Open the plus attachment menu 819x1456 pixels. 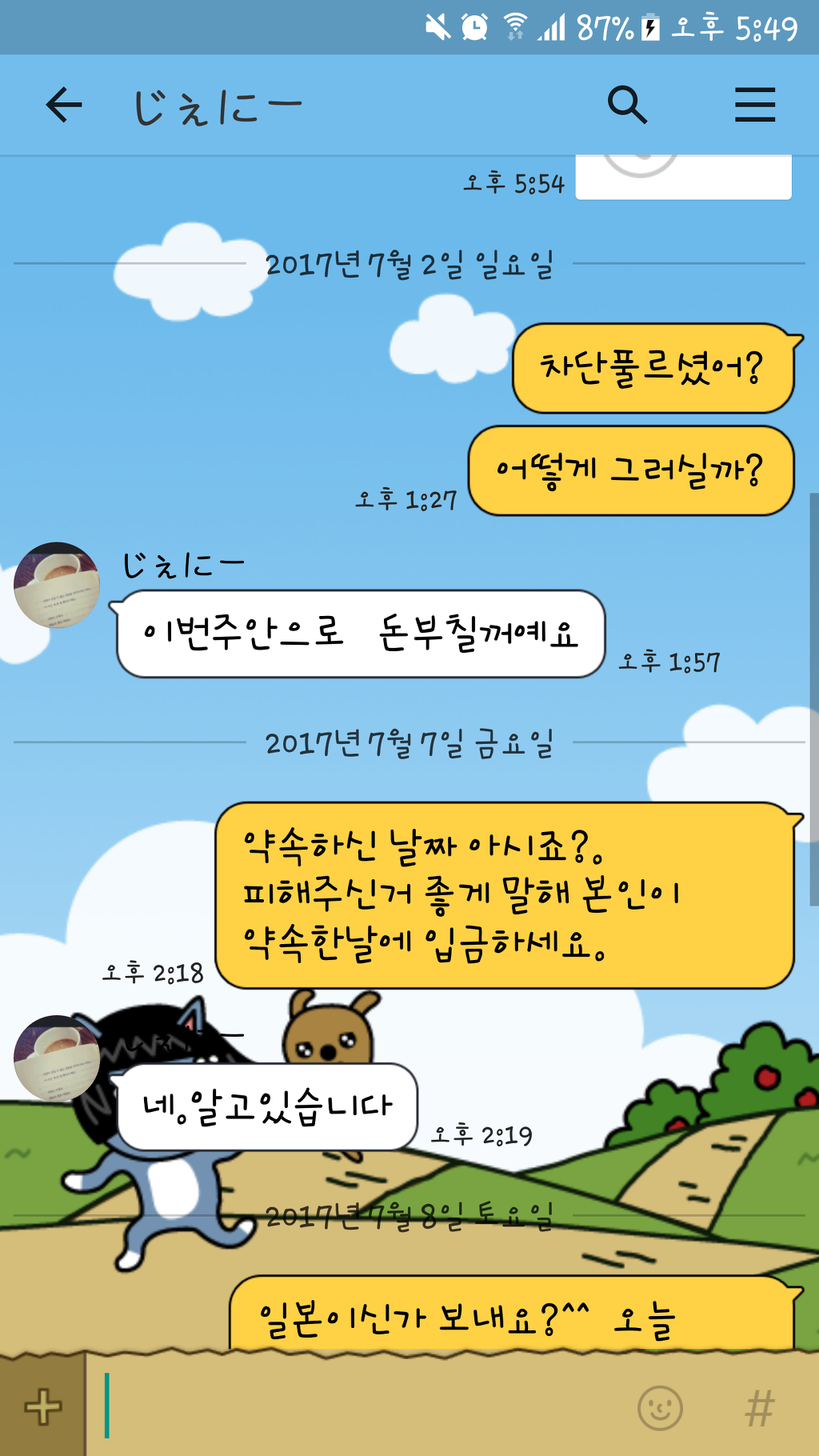pyautogui.click(x=43, y=1407)
